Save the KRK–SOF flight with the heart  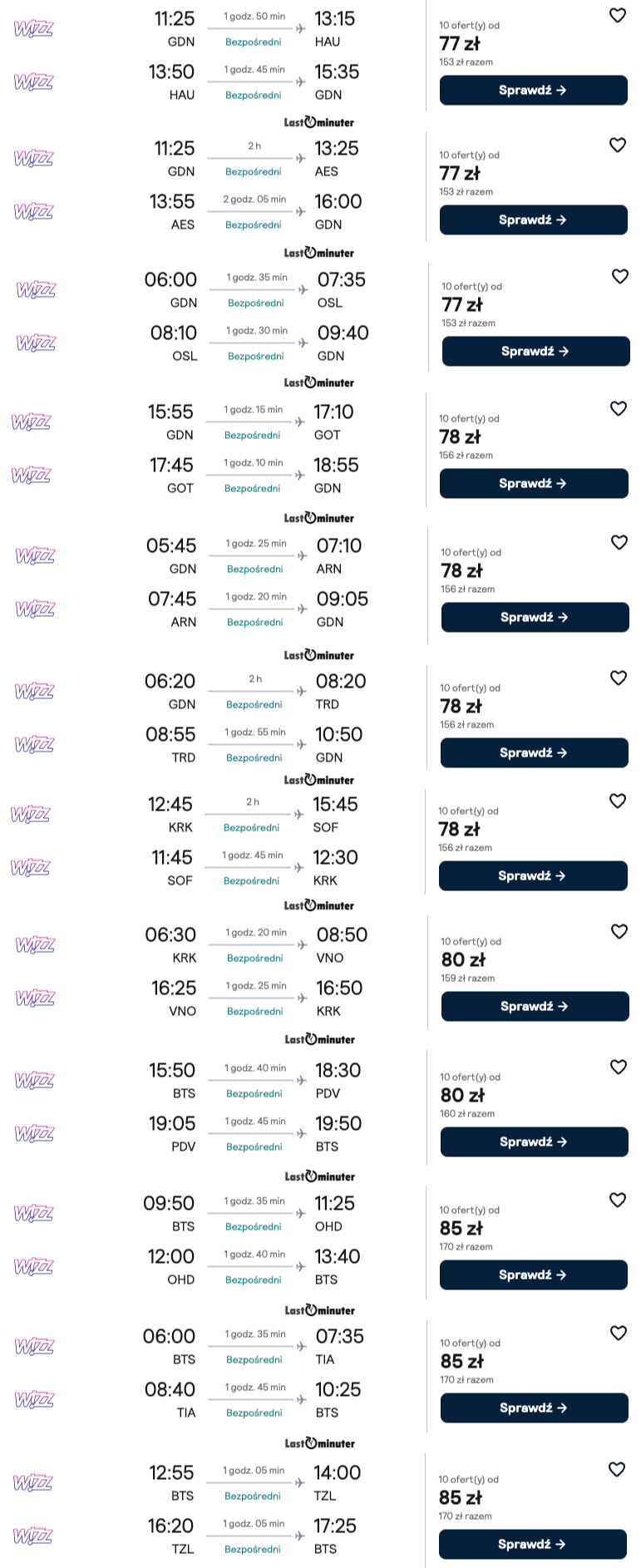tap(618, 801)
